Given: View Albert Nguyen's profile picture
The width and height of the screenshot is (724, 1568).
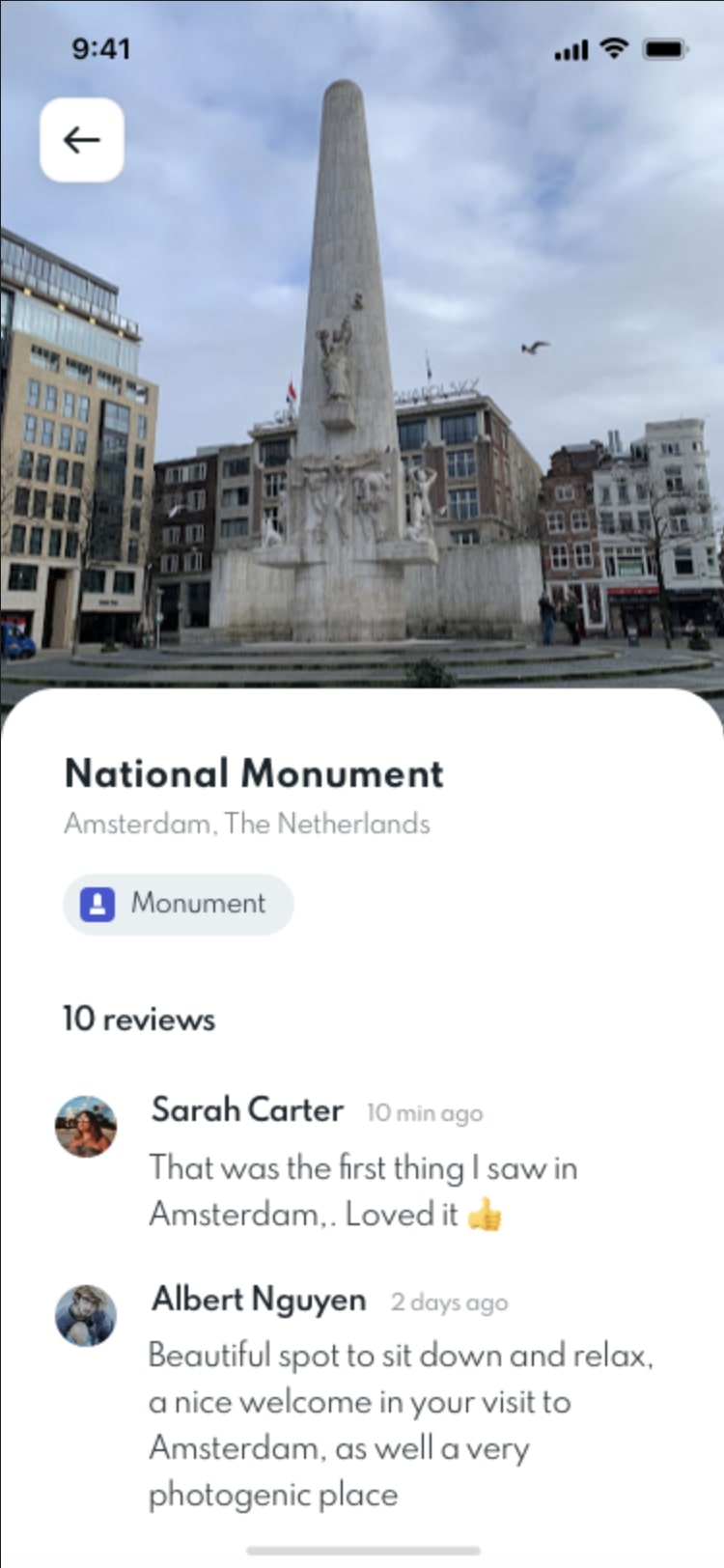Looking at the screenshot, I should click(86, 1315).
